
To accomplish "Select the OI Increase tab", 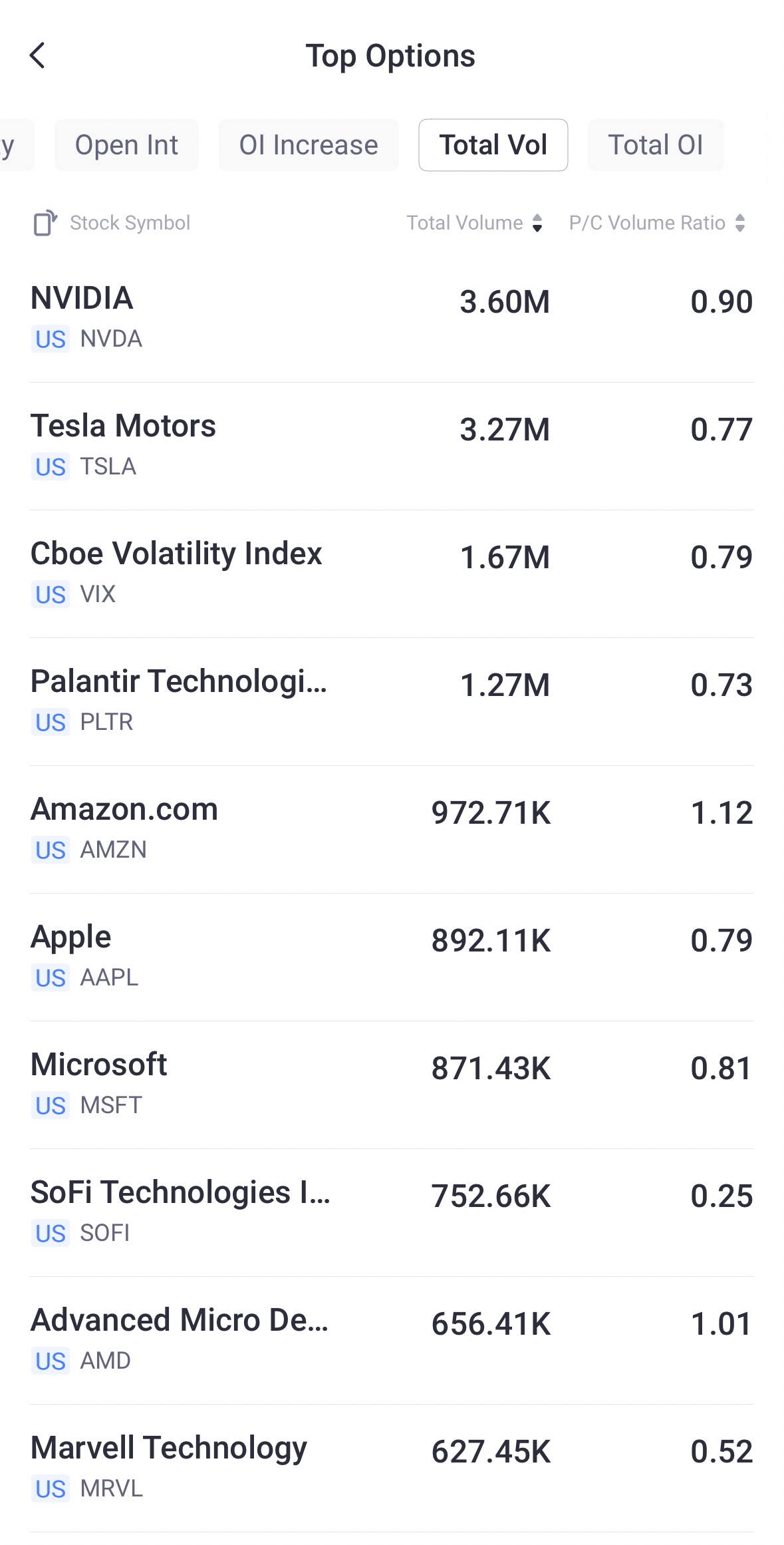I will pyautogui.click(x=308, y=144).
